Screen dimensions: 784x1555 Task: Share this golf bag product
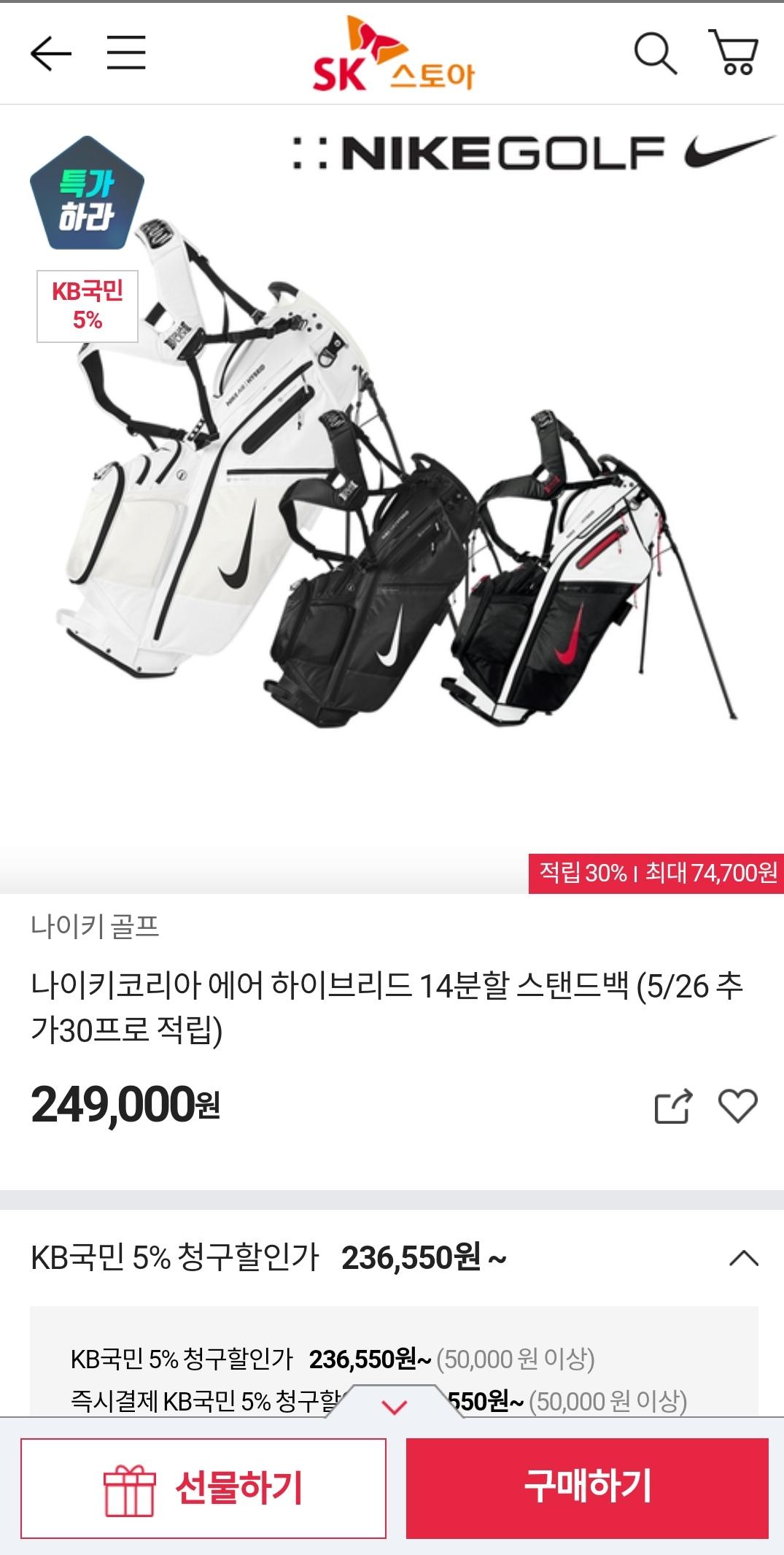(x=672, y=1106)
